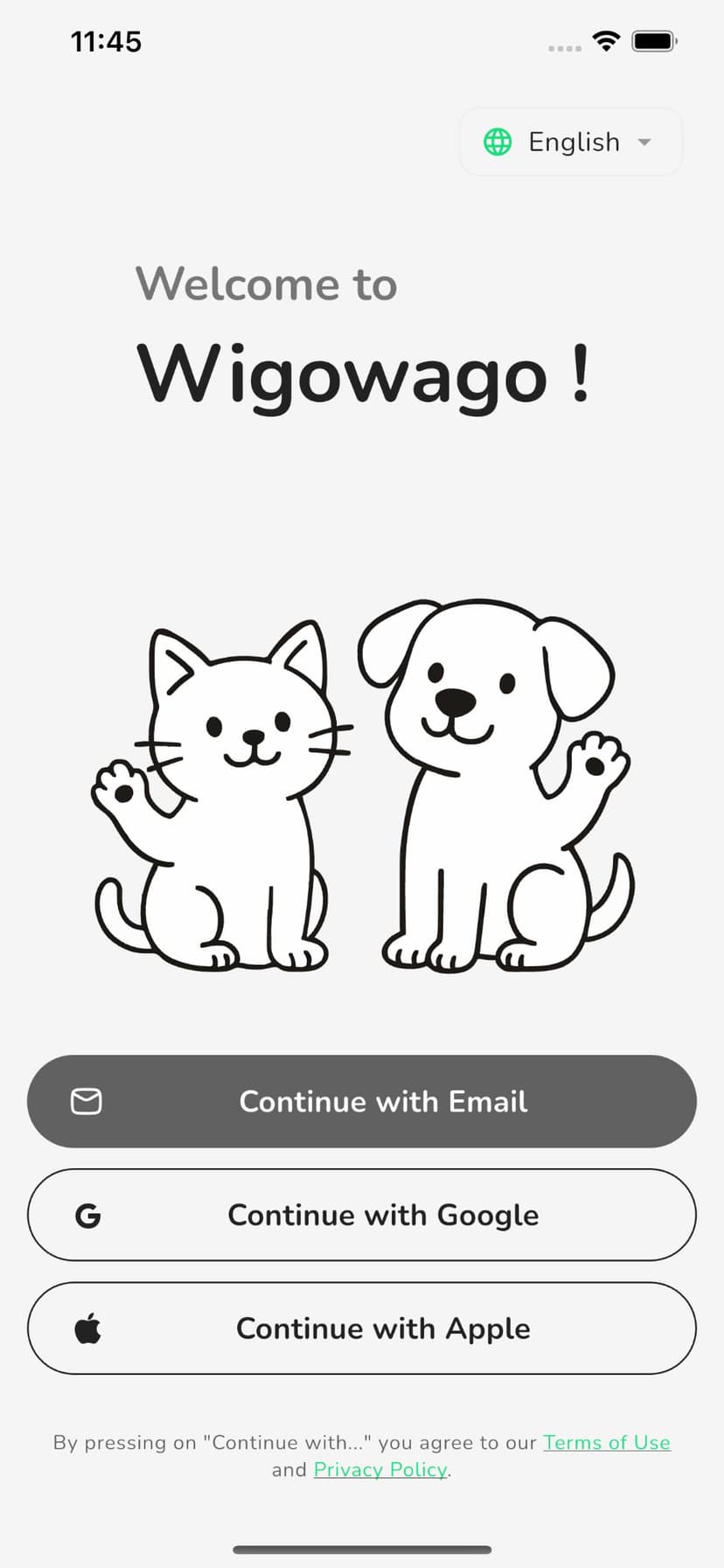Viewport: 724px width, 1568px height.
Task: Open the Terms of Use link
Action: pyautogui.click(x=607, y=1443)
